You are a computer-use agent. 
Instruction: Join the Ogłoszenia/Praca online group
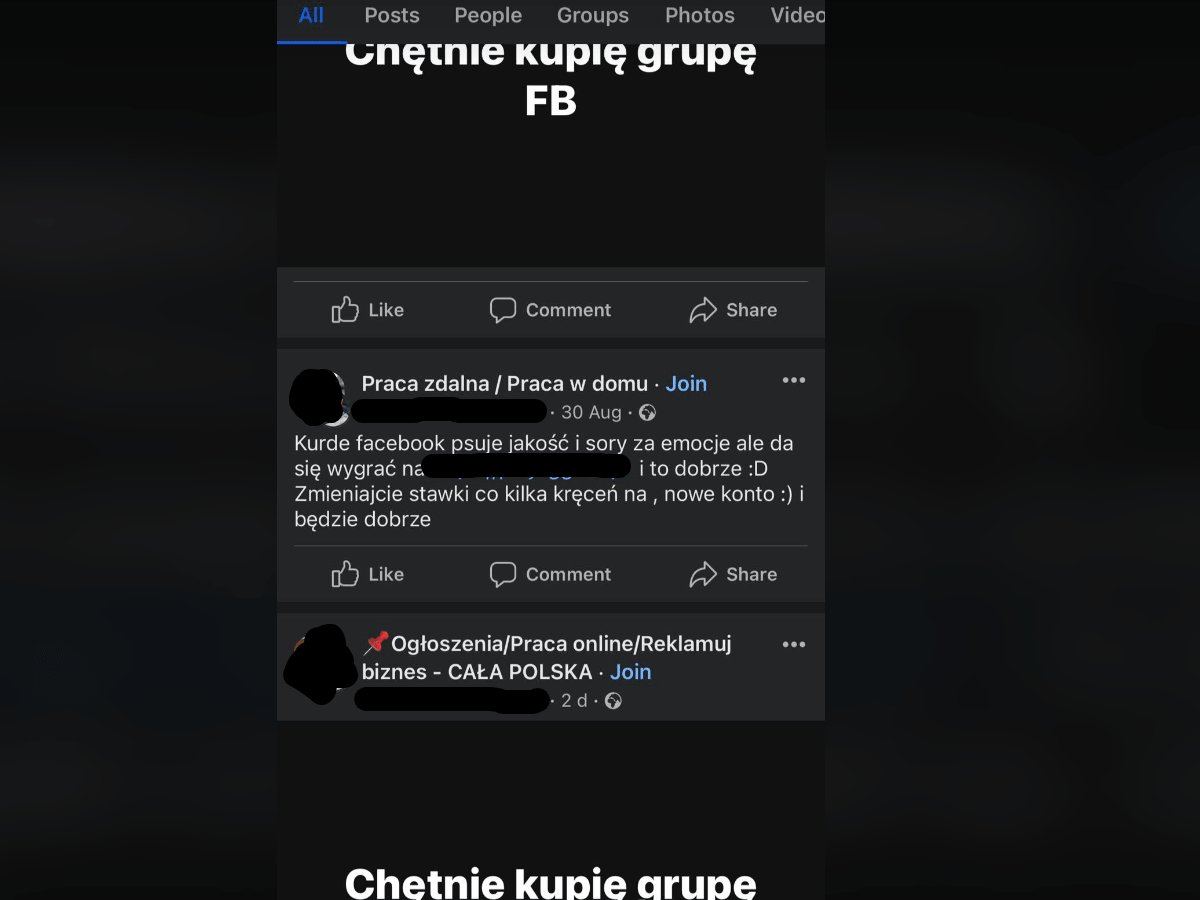pos(631,672)
